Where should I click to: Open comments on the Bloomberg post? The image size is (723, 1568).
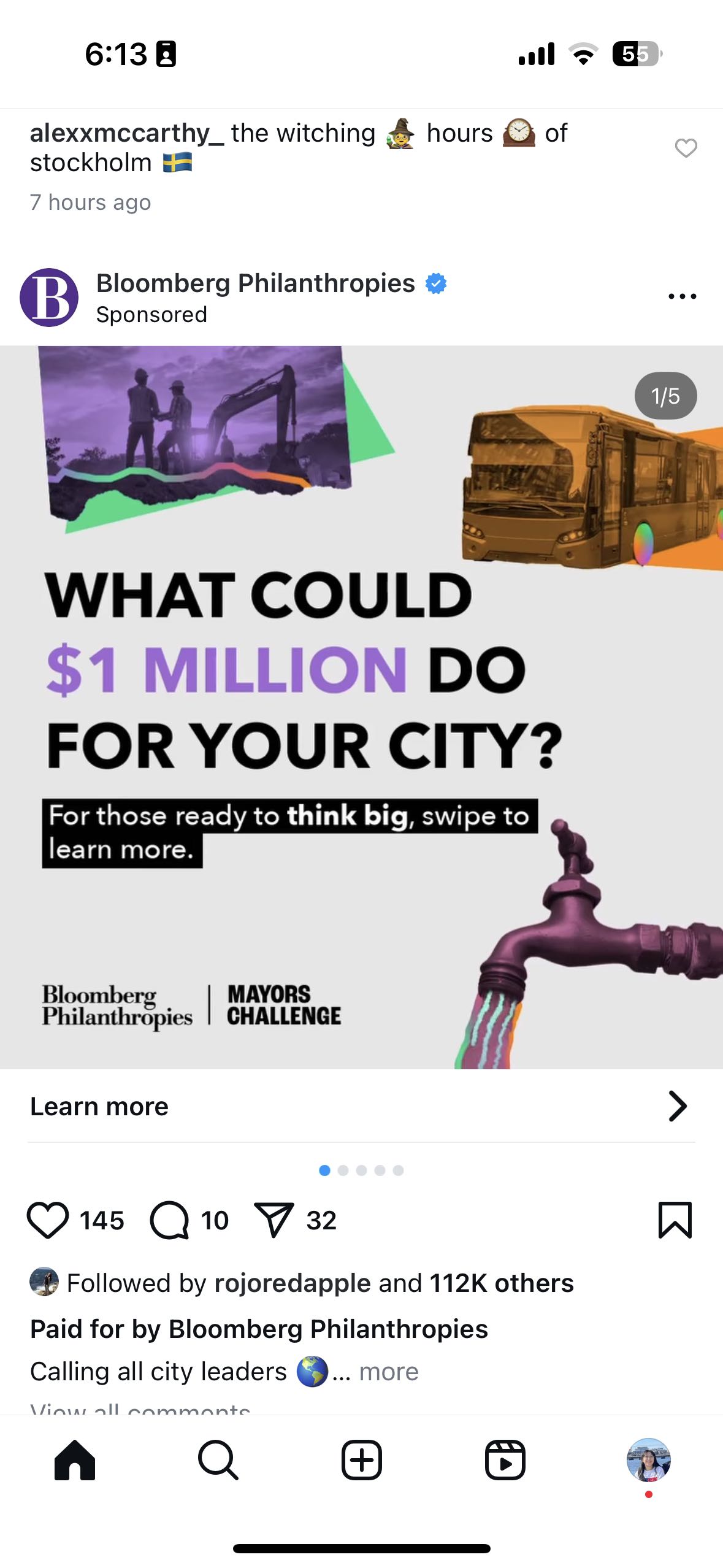(x=169, y=1220)
